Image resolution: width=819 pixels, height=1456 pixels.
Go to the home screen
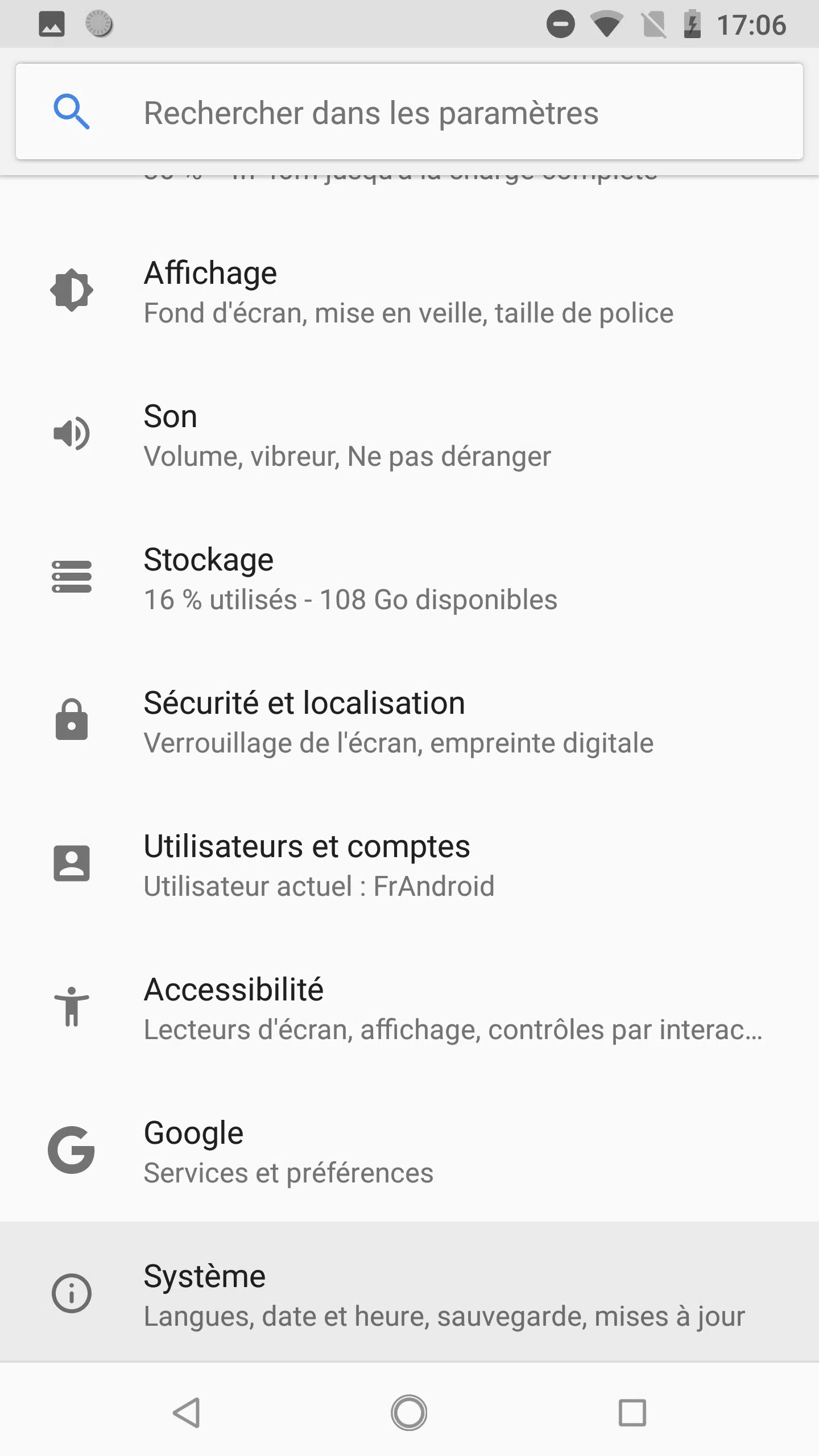409,1413
